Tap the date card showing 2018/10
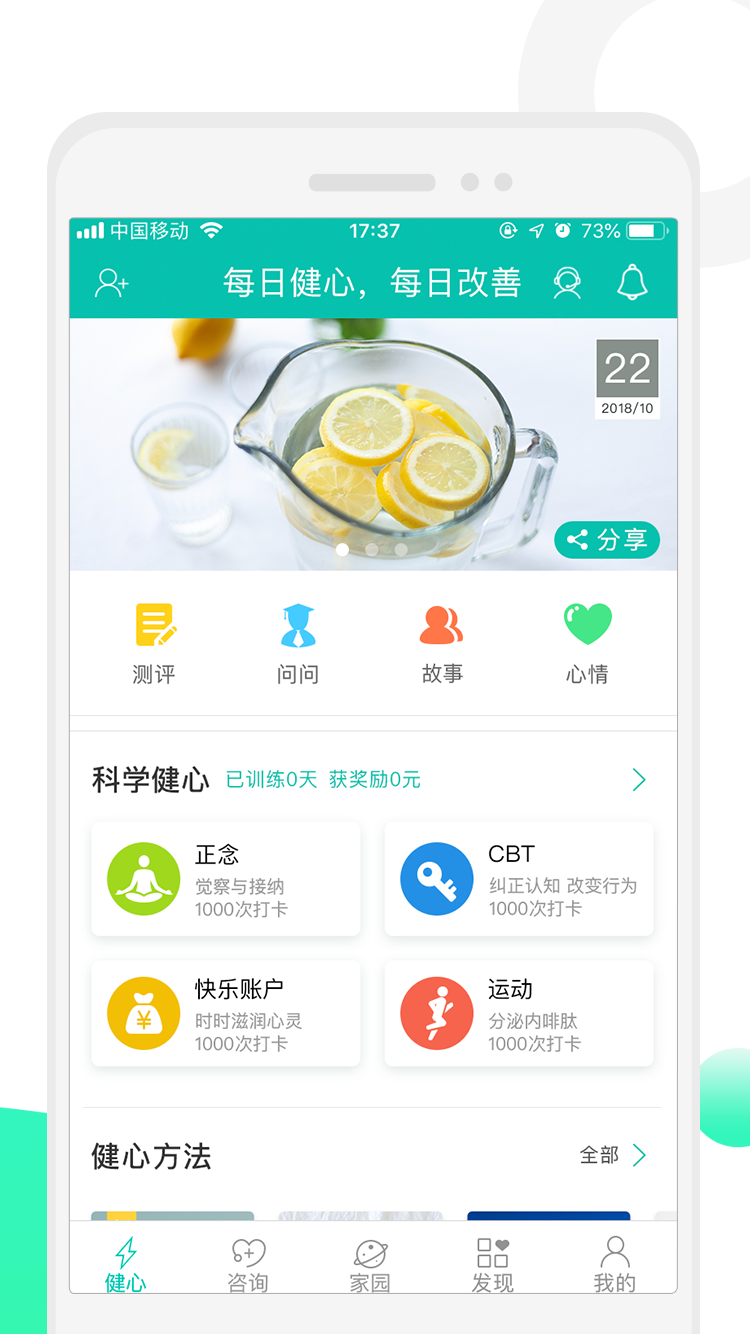This screenshot has height=1334, width=750. (628, 378)
